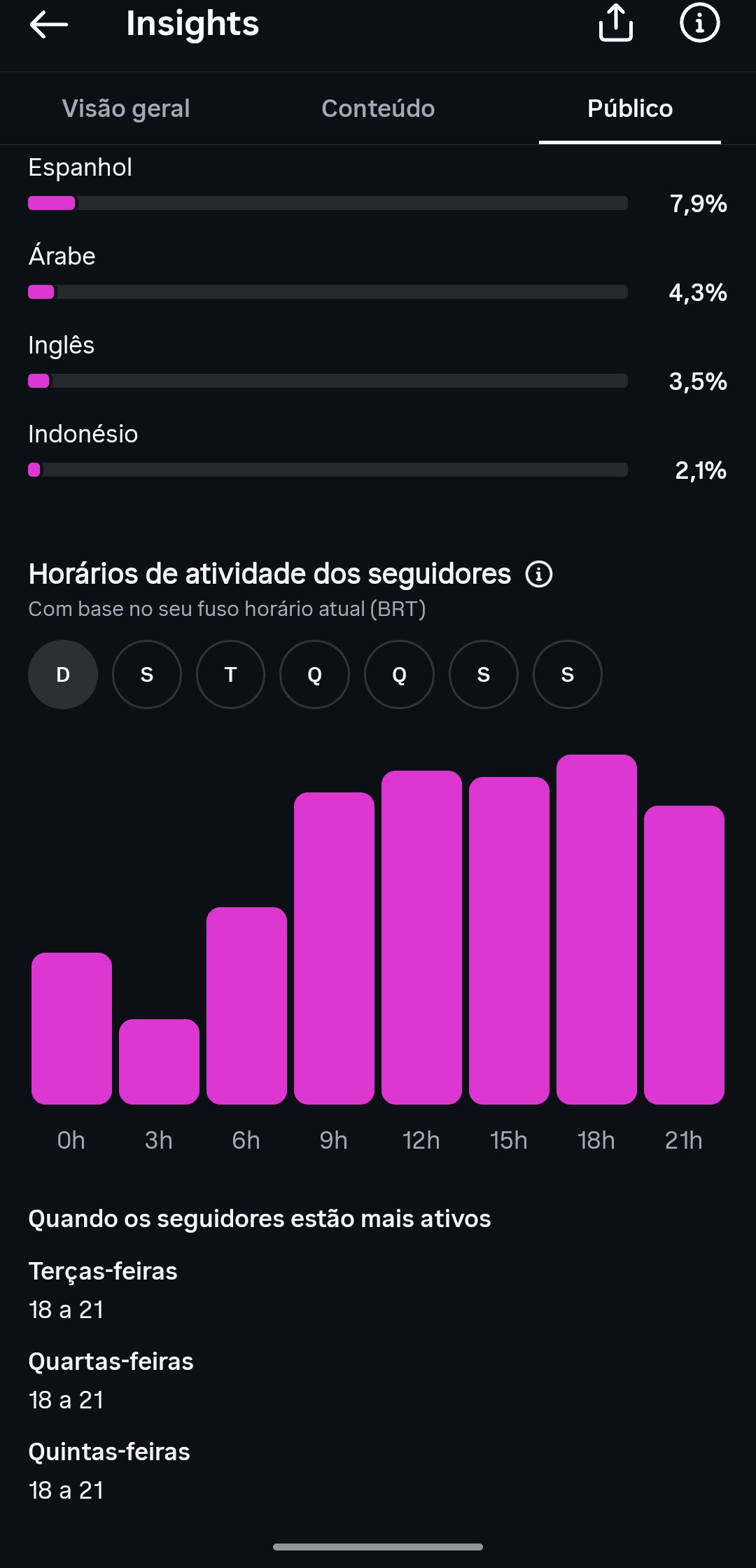The image size is (756, 1568).
Task: Open the info icon in the top bar
Action: [x=699, y=23]
